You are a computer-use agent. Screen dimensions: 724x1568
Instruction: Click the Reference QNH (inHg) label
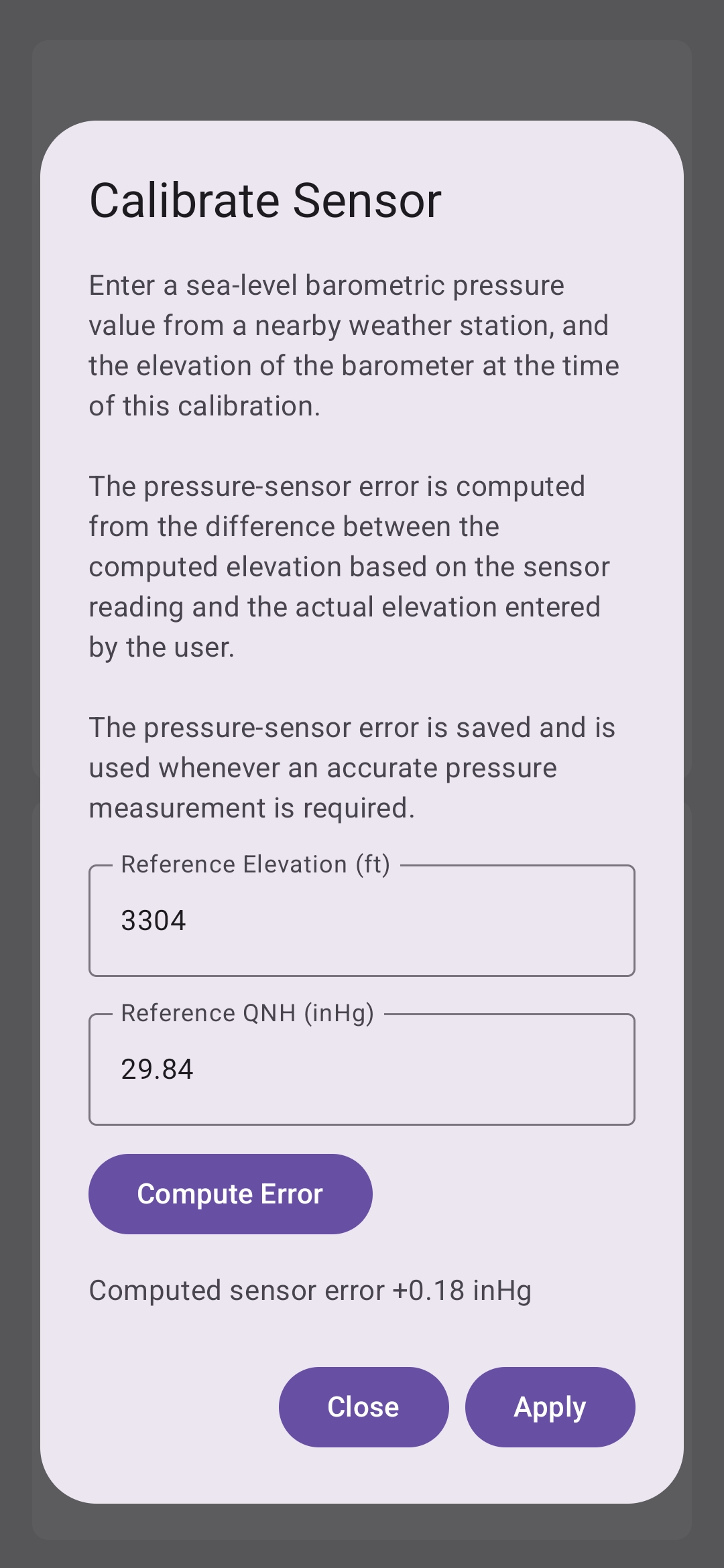tap(248, 1013)
